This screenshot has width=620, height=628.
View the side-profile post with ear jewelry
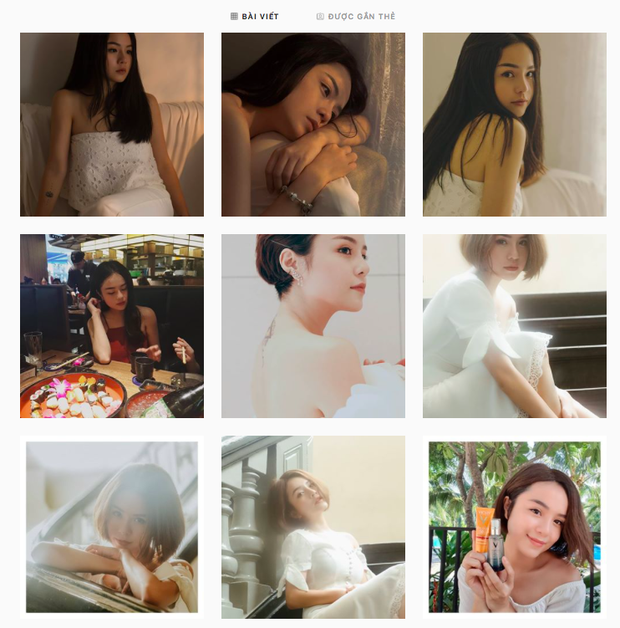(x=313, y=326)
